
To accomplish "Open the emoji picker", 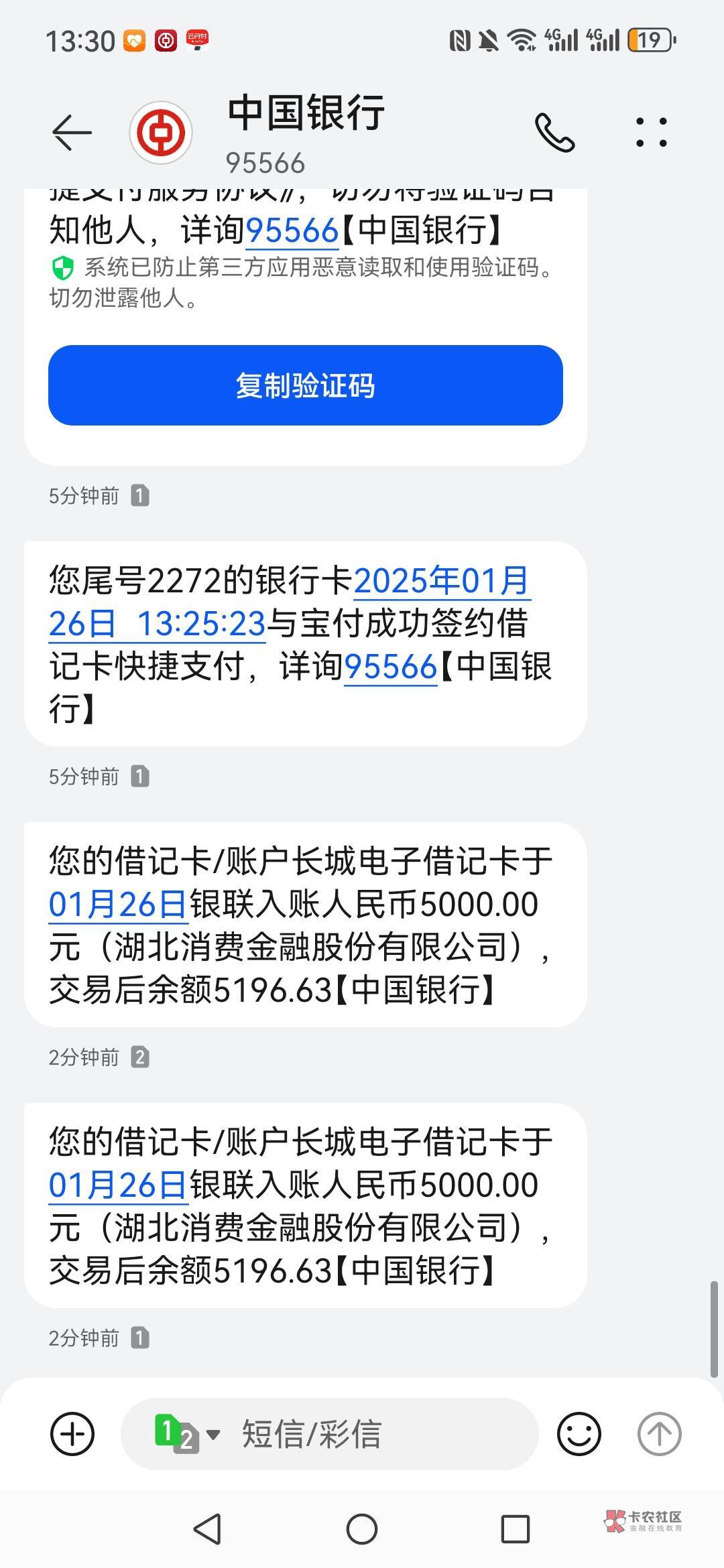I will point(579,1433).
